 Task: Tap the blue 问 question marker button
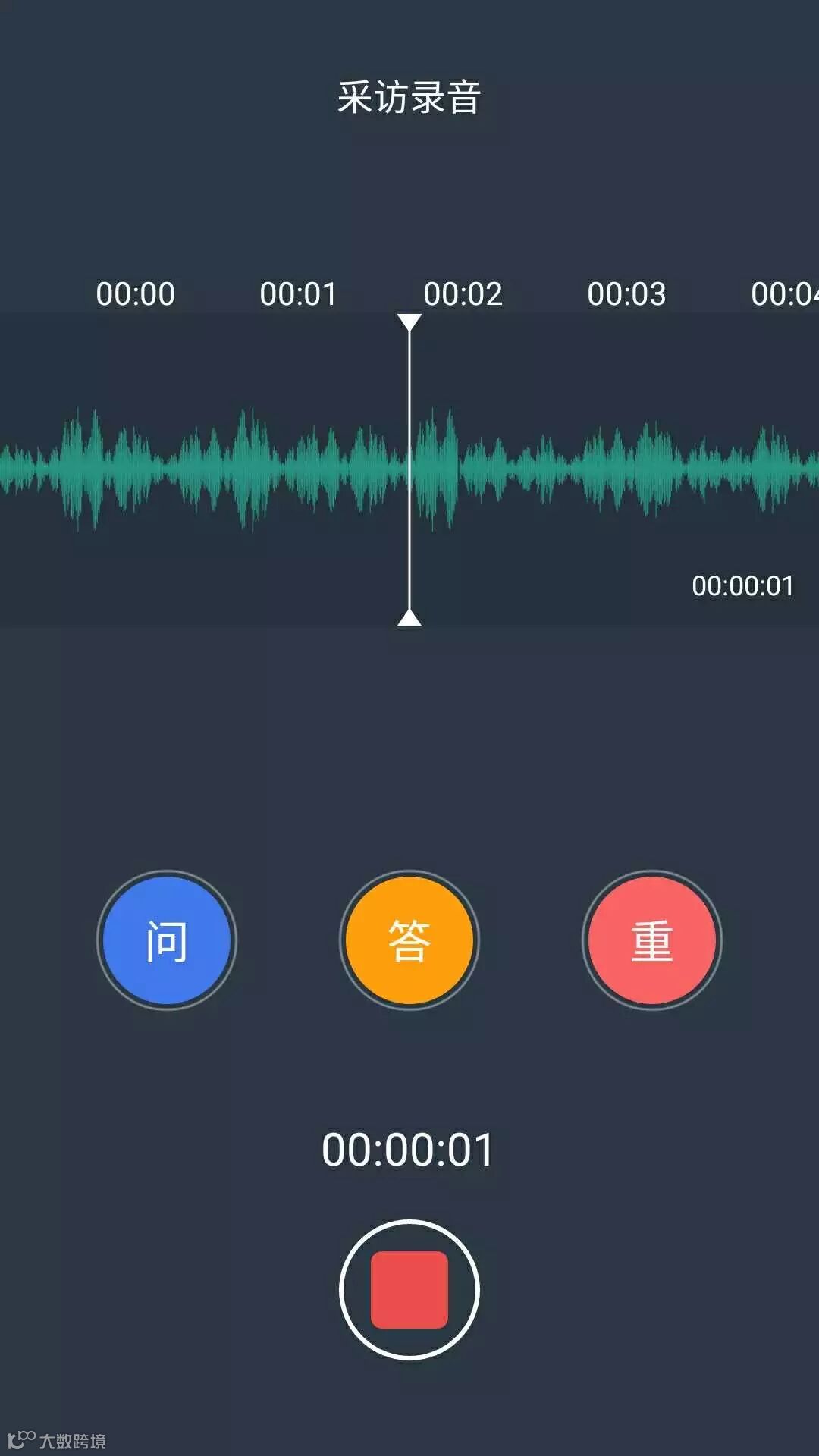click(167, 940)
